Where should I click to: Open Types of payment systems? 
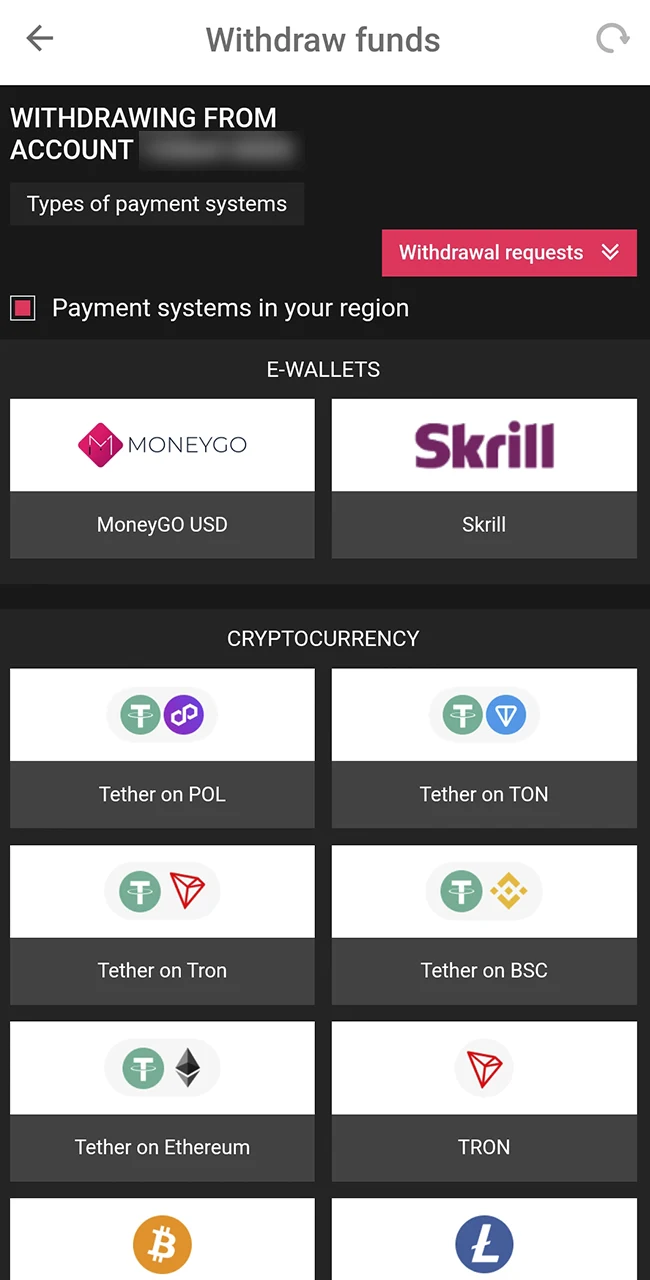(157, 204)
